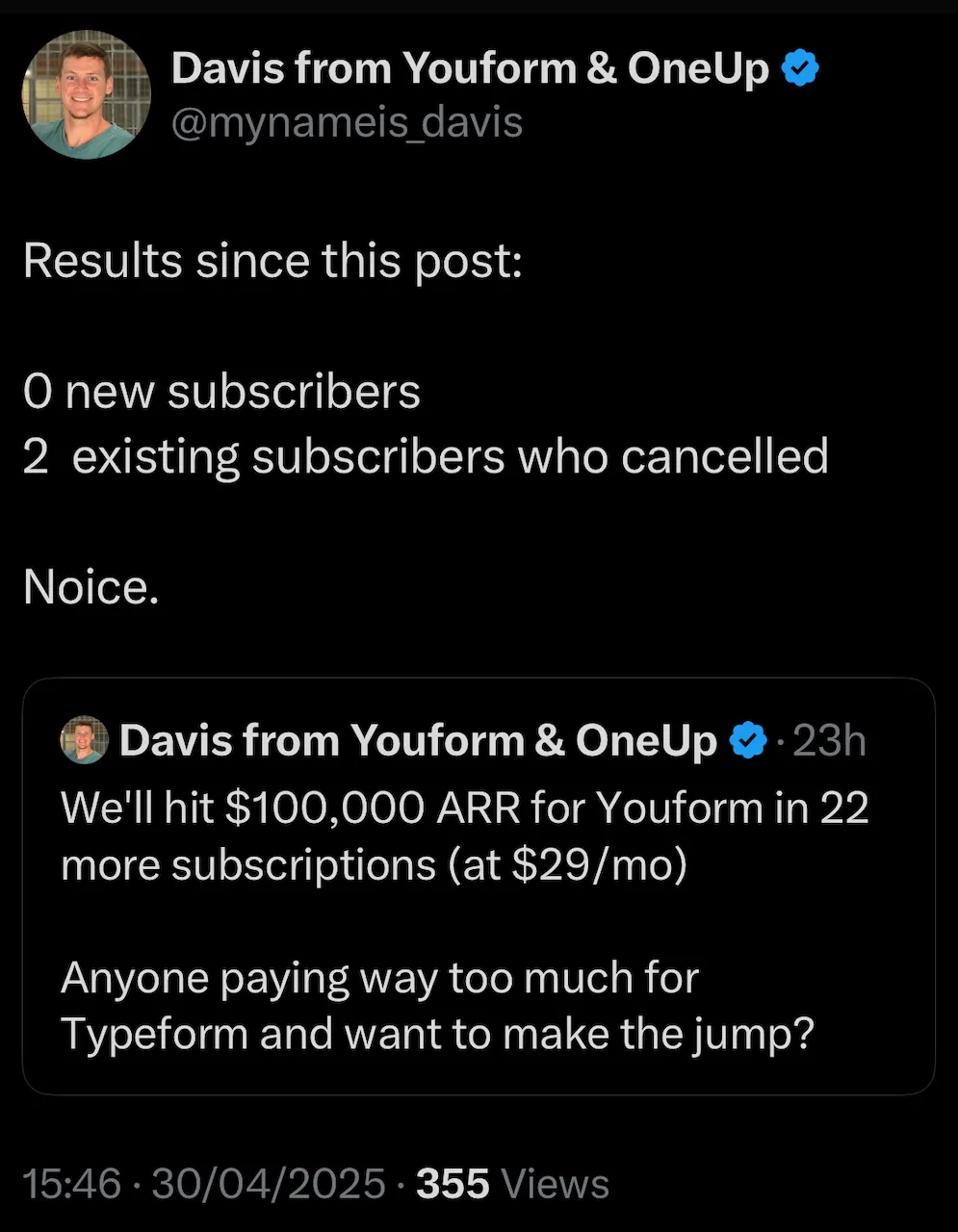
Task: Click the line reading 0 new subscribers
Action: (221, 392)
